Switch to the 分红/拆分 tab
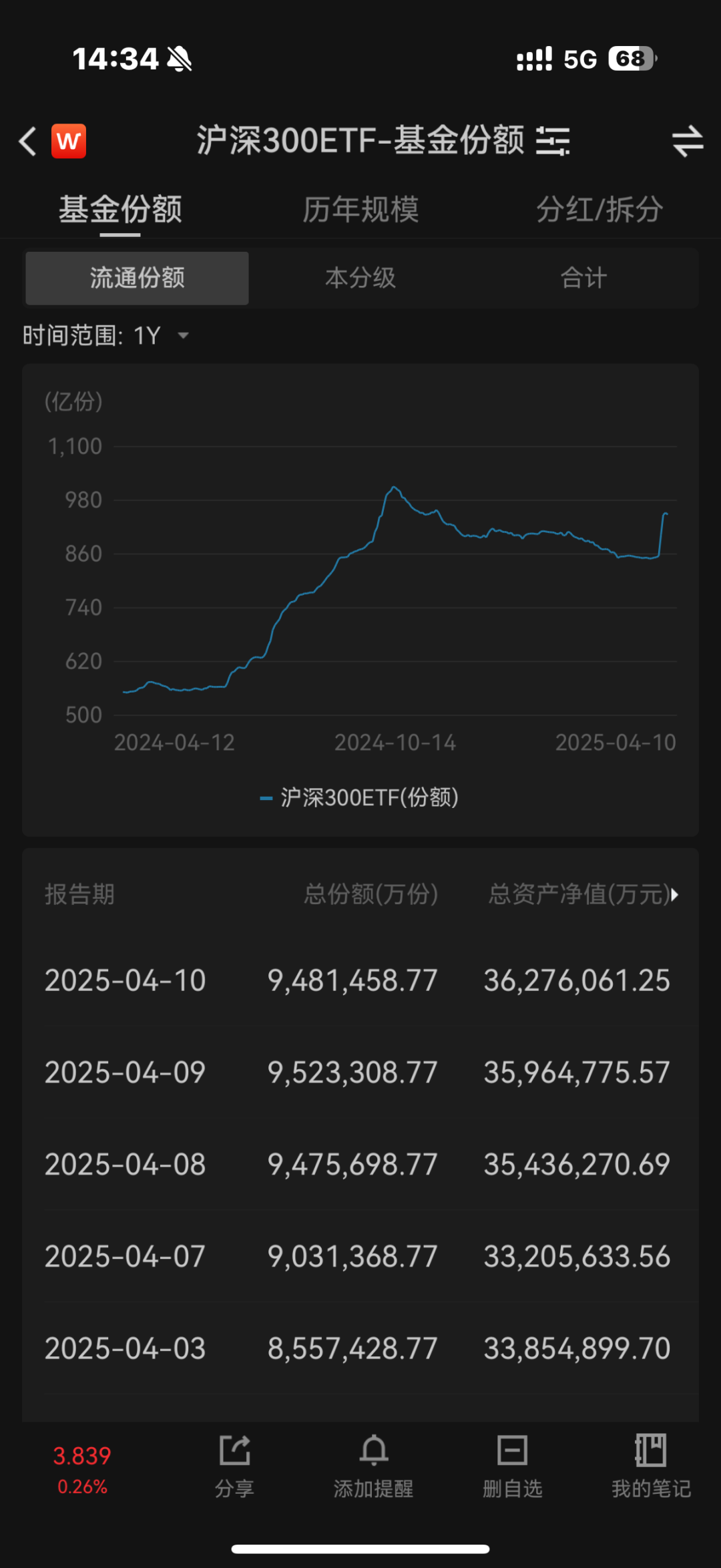 pyautogui.click(x=599, y=210)
